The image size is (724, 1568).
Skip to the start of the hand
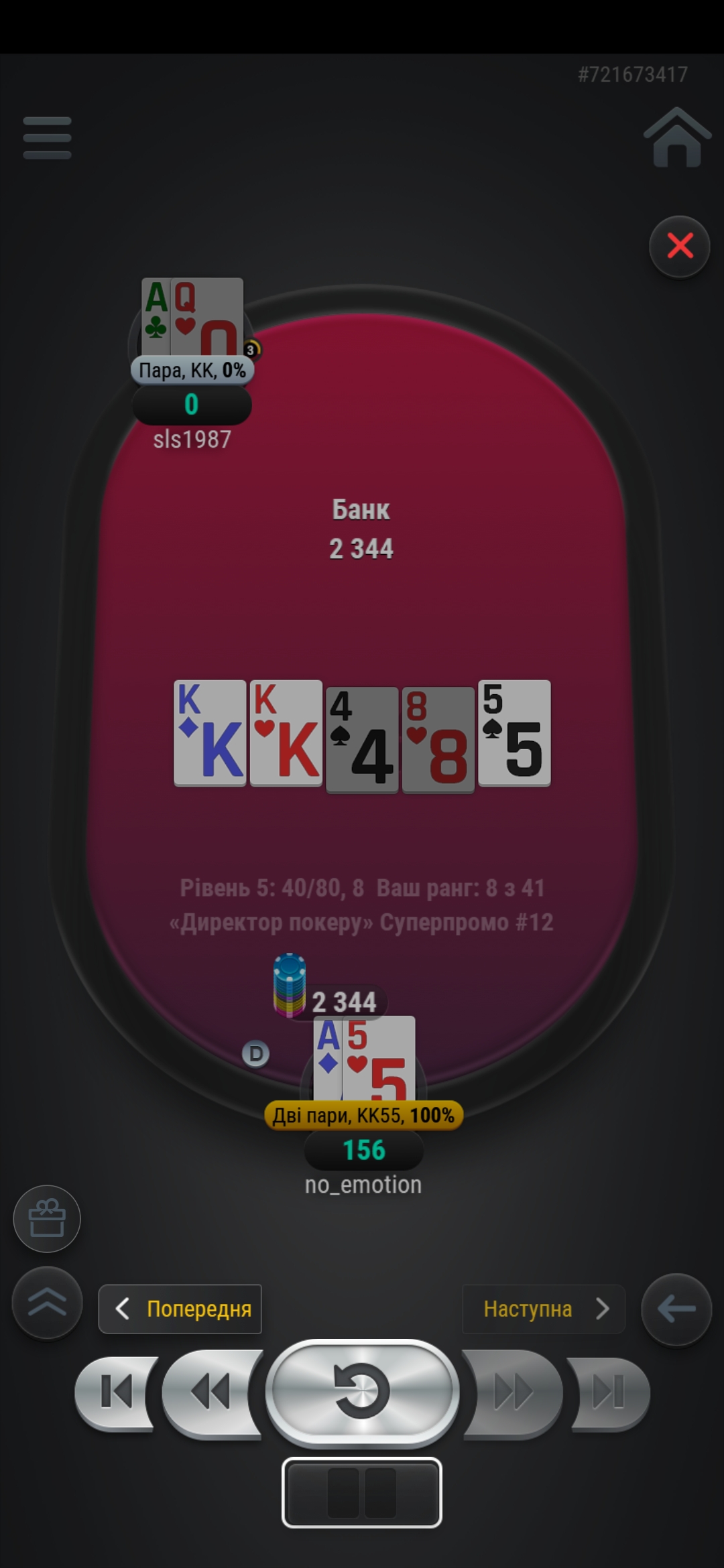[x=115, y=1392]
